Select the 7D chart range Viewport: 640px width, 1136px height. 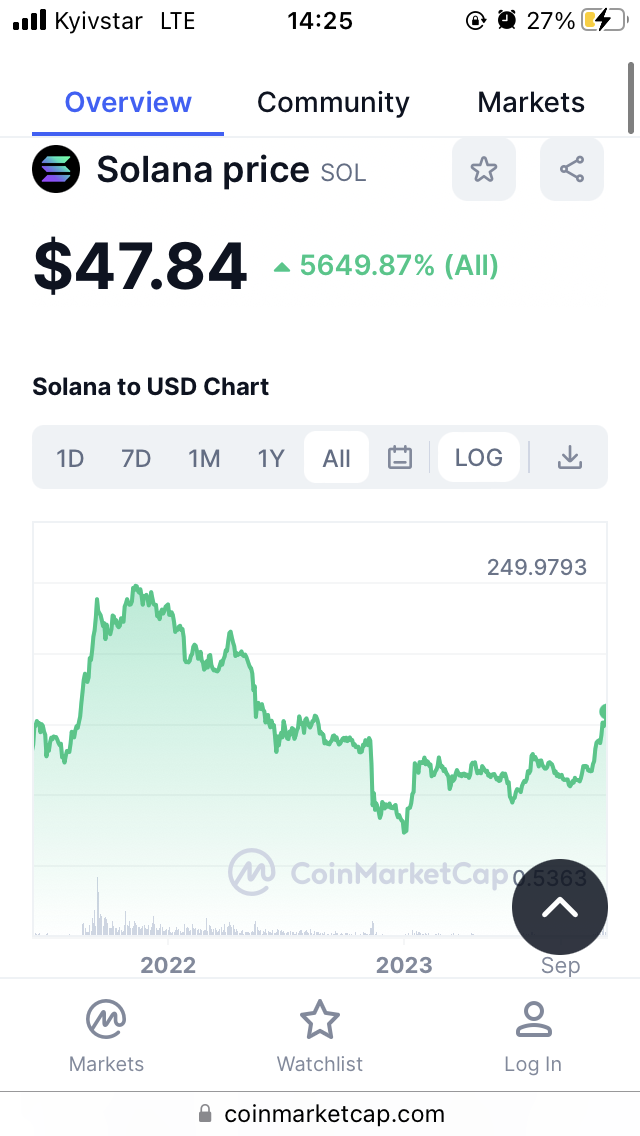coord(136,458)
